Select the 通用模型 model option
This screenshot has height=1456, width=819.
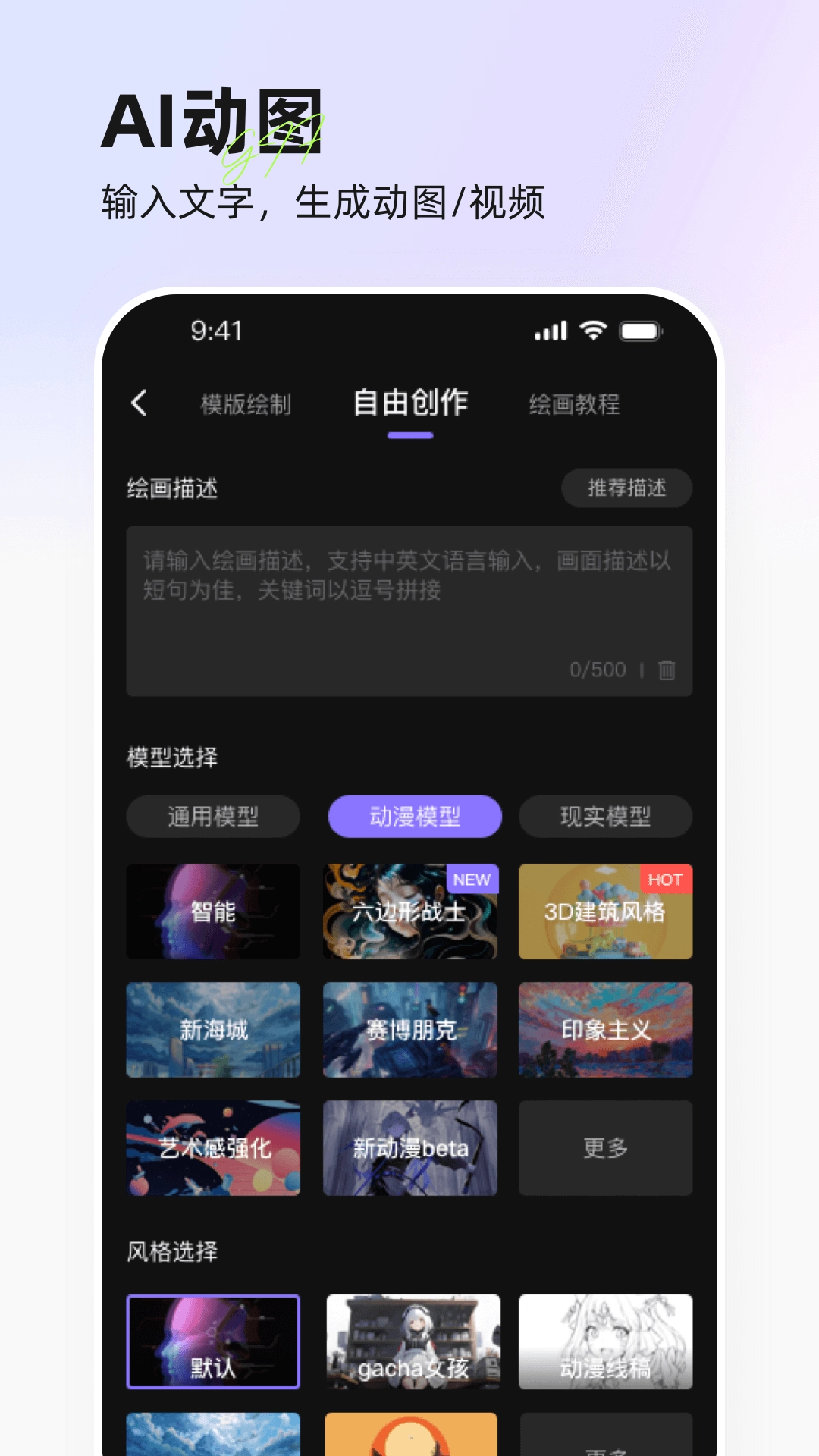(x=214, y=817)
